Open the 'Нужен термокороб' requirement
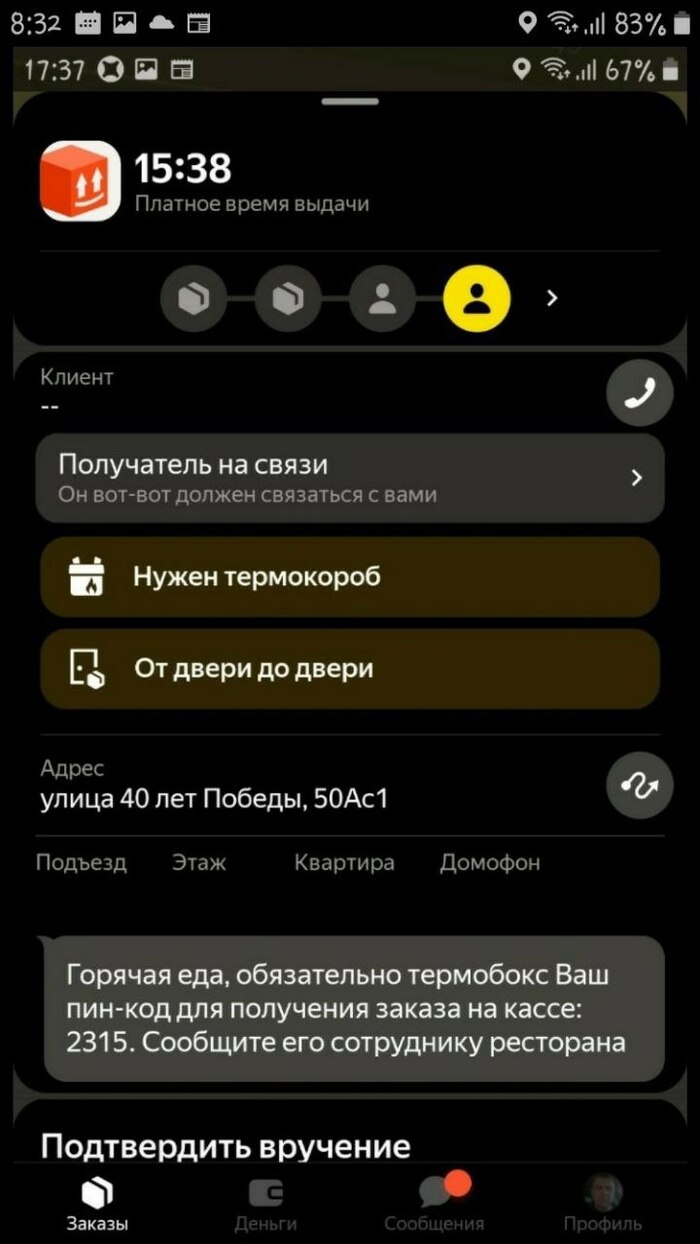700x1244 pixels. pyautogui.click(x=349, y=577)
